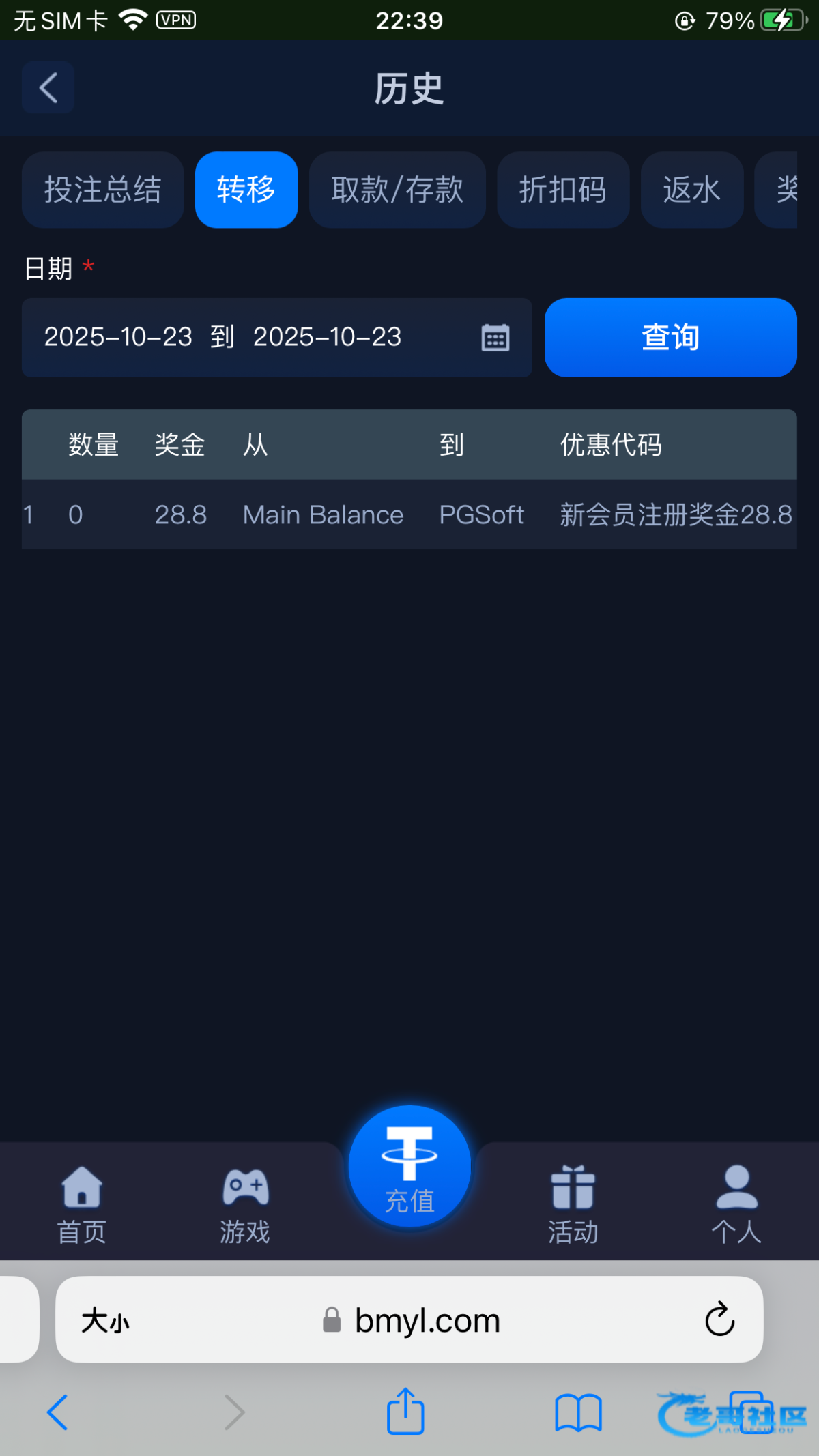Tap the 查询 button
This screenshot has height=1456, width=819.
pos(670,338)
